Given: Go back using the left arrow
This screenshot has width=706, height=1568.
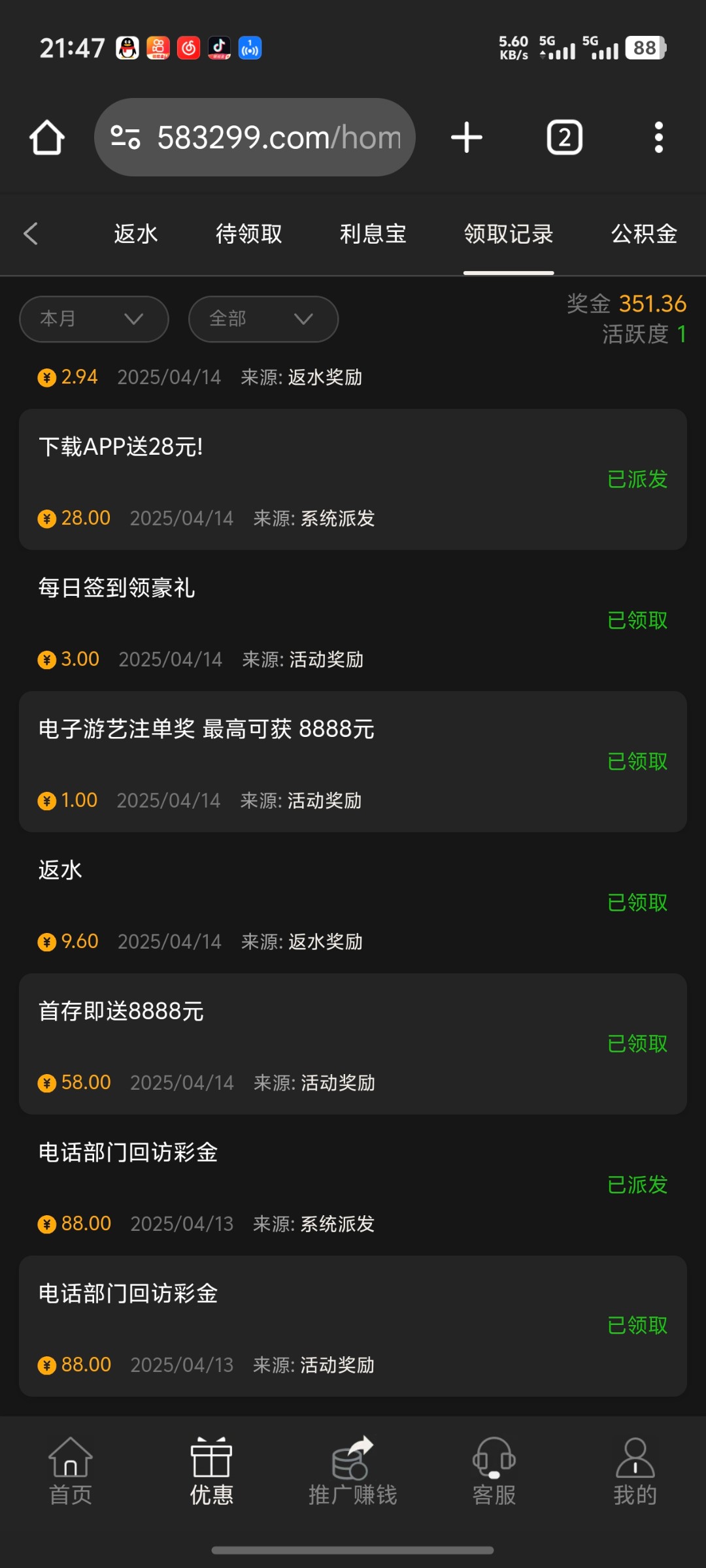Looking at the screenshot, I should coord(31,233).
